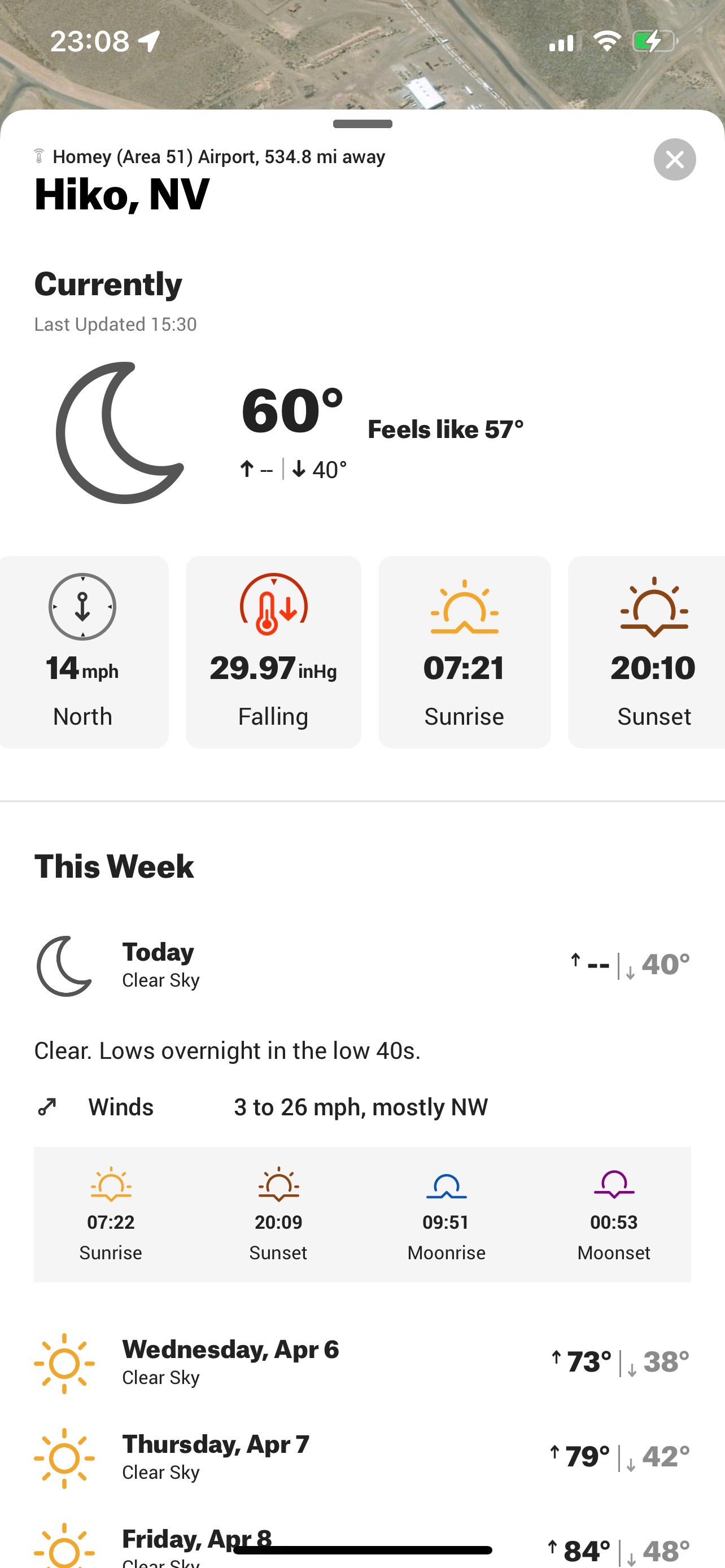Expand Thursday, Apr 7 forecast
The height and width of the screenshot is (1568, 725).
pos(362,1457)
